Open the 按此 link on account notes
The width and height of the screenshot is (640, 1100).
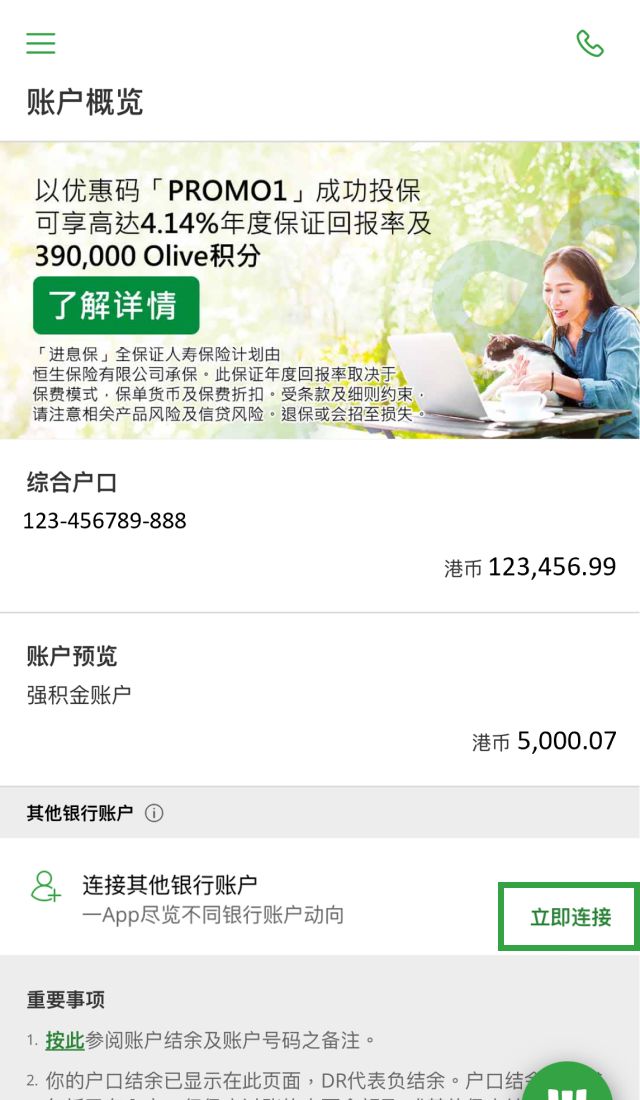[x=64, y=1041]
